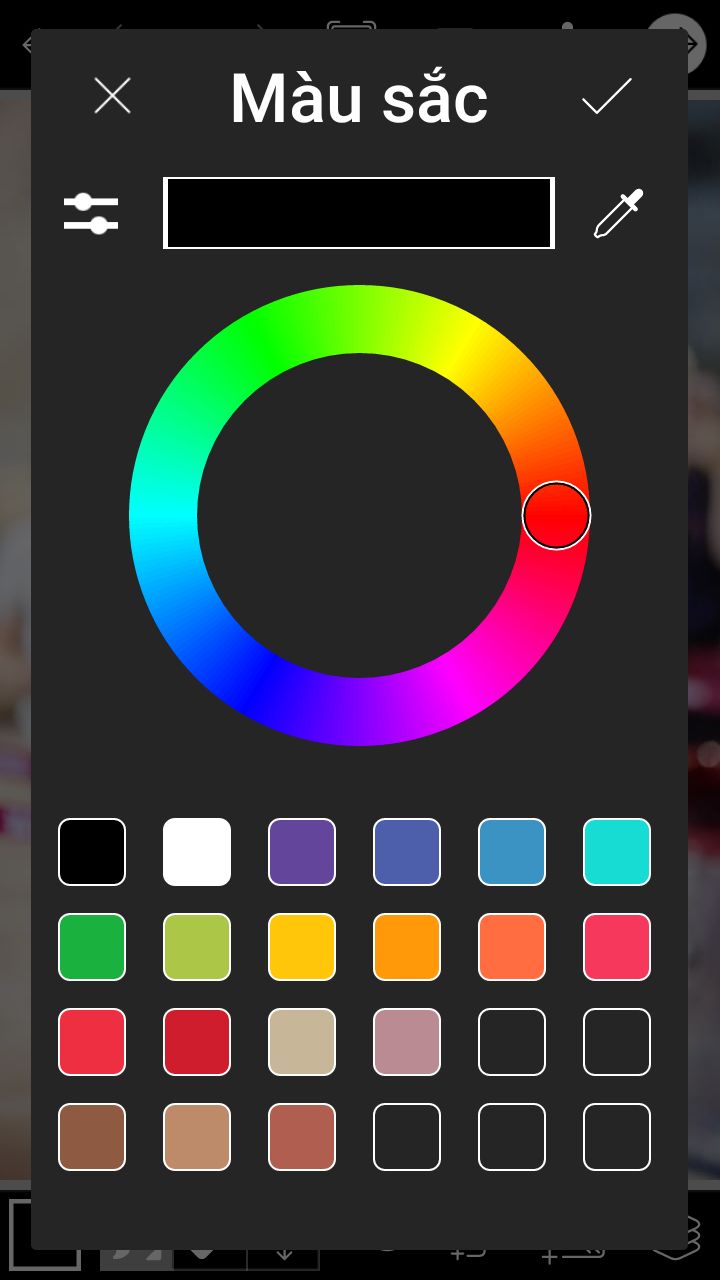Pick the yellow color swatch
Image resolution: width=720 pixels, height=1280 pixels.
[x=302, y=947]
